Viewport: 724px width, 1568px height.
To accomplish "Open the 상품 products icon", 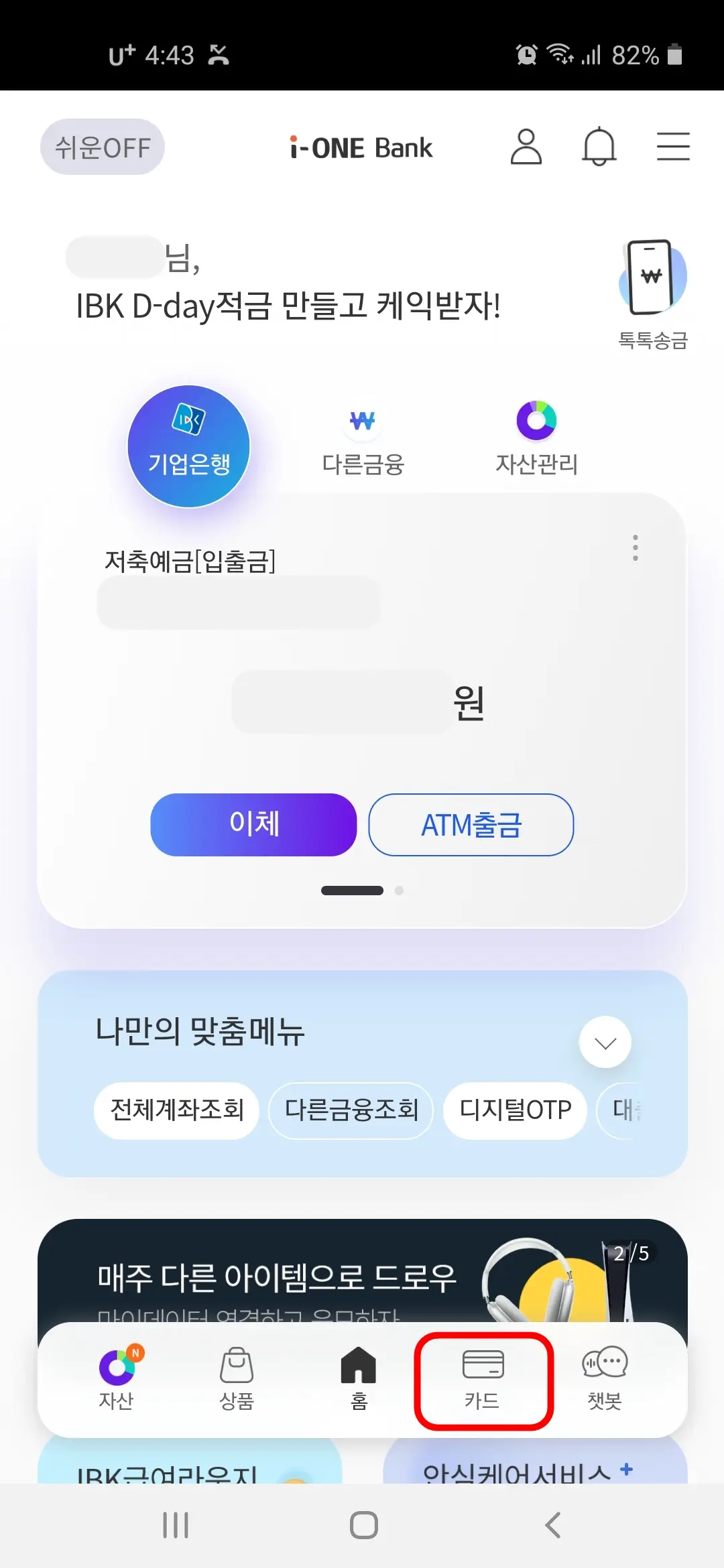I will point(237,1378).
